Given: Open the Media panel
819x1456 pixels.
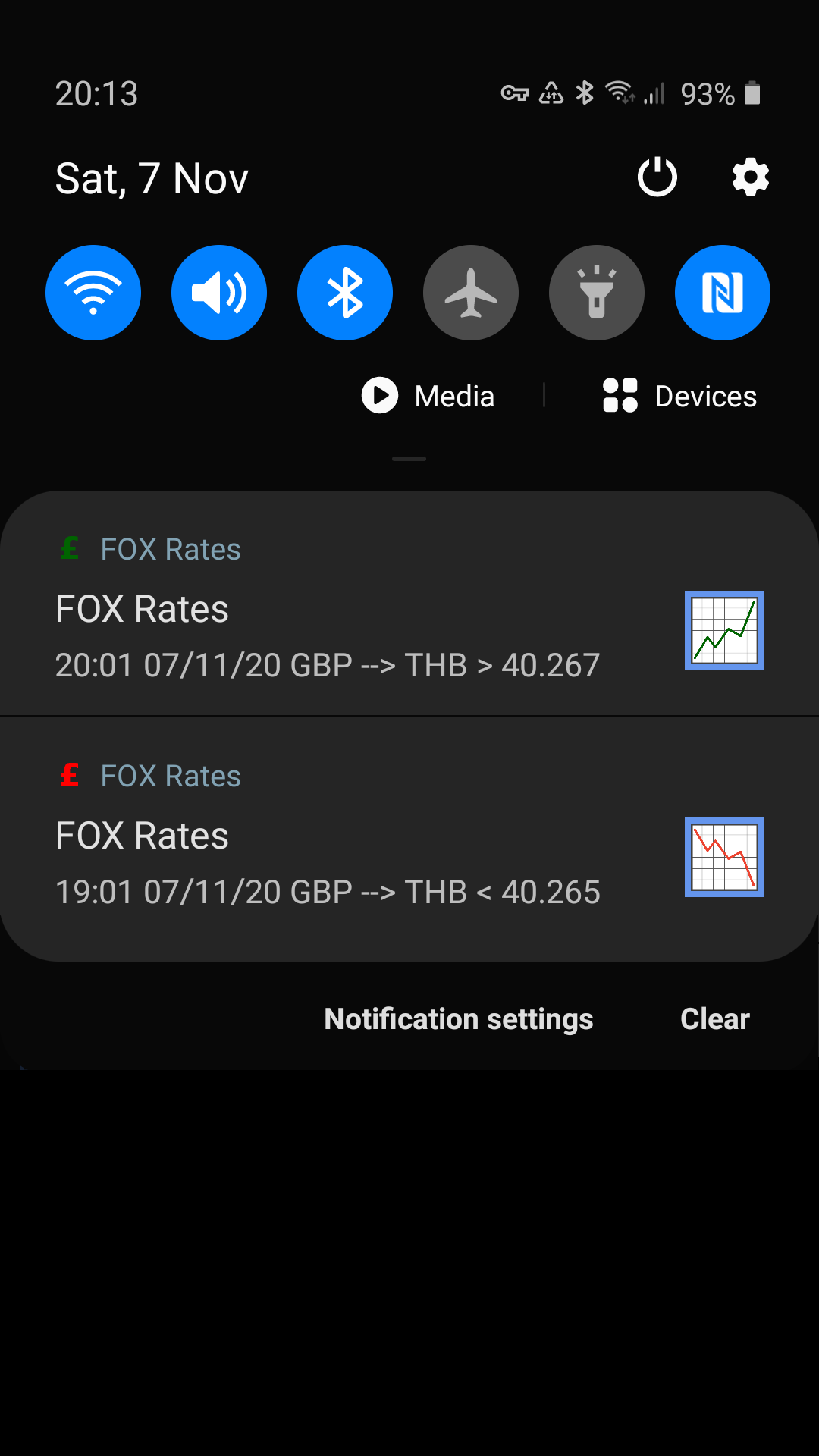Looking at the screenshot, I should point(428,396).
